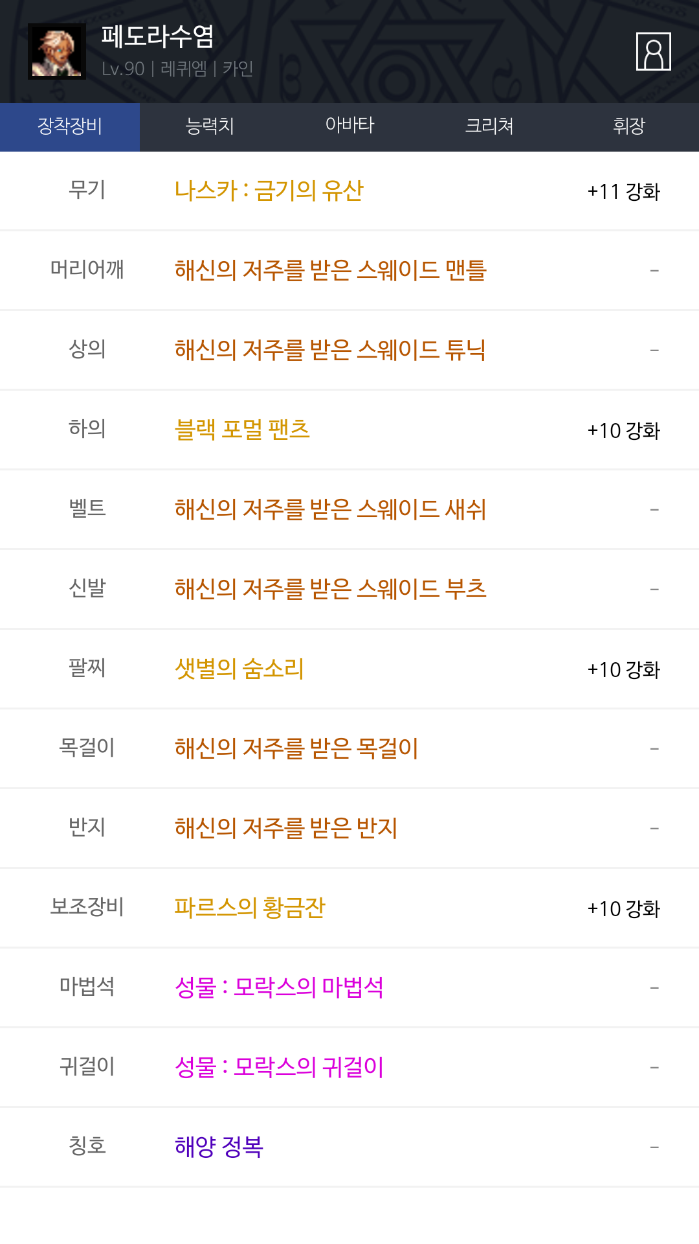This screenshot has height=1244, width=699.
Task: Switch to the 휘장 tab
Action: pos(629,127)
